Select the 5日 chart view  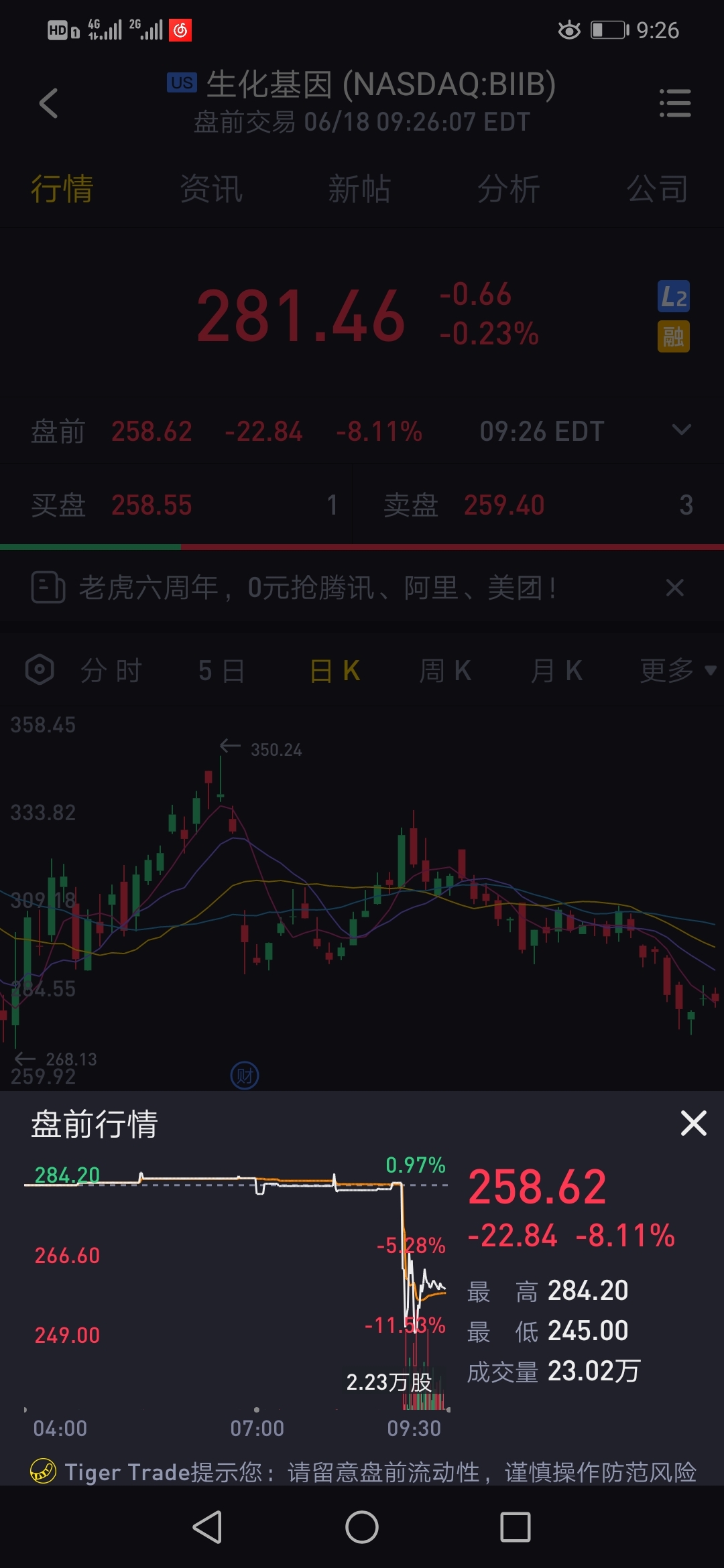222,670
